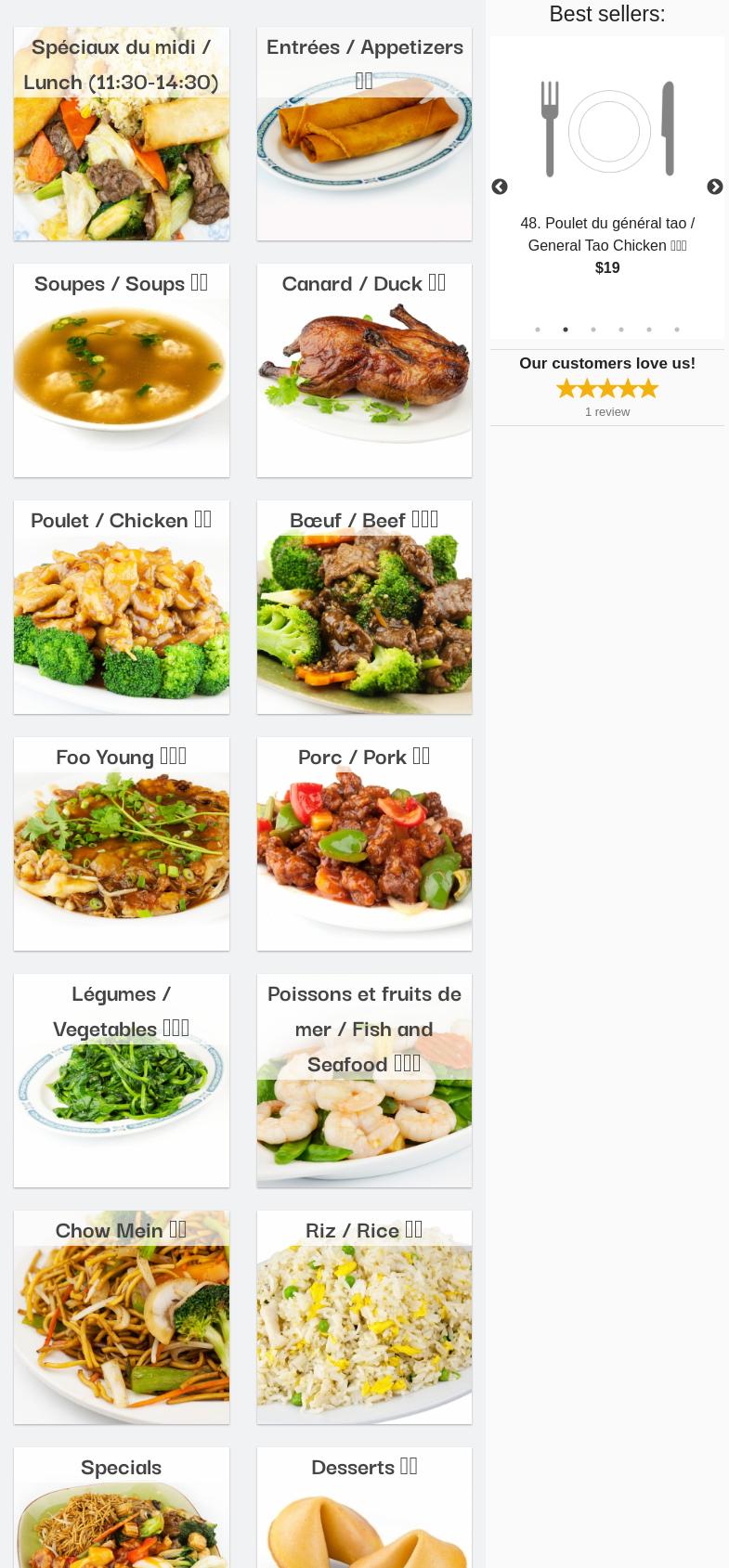View the Porc / Pork dishes
The height and width of the screenshot is (1568, 729).
[x=364, y=844]
